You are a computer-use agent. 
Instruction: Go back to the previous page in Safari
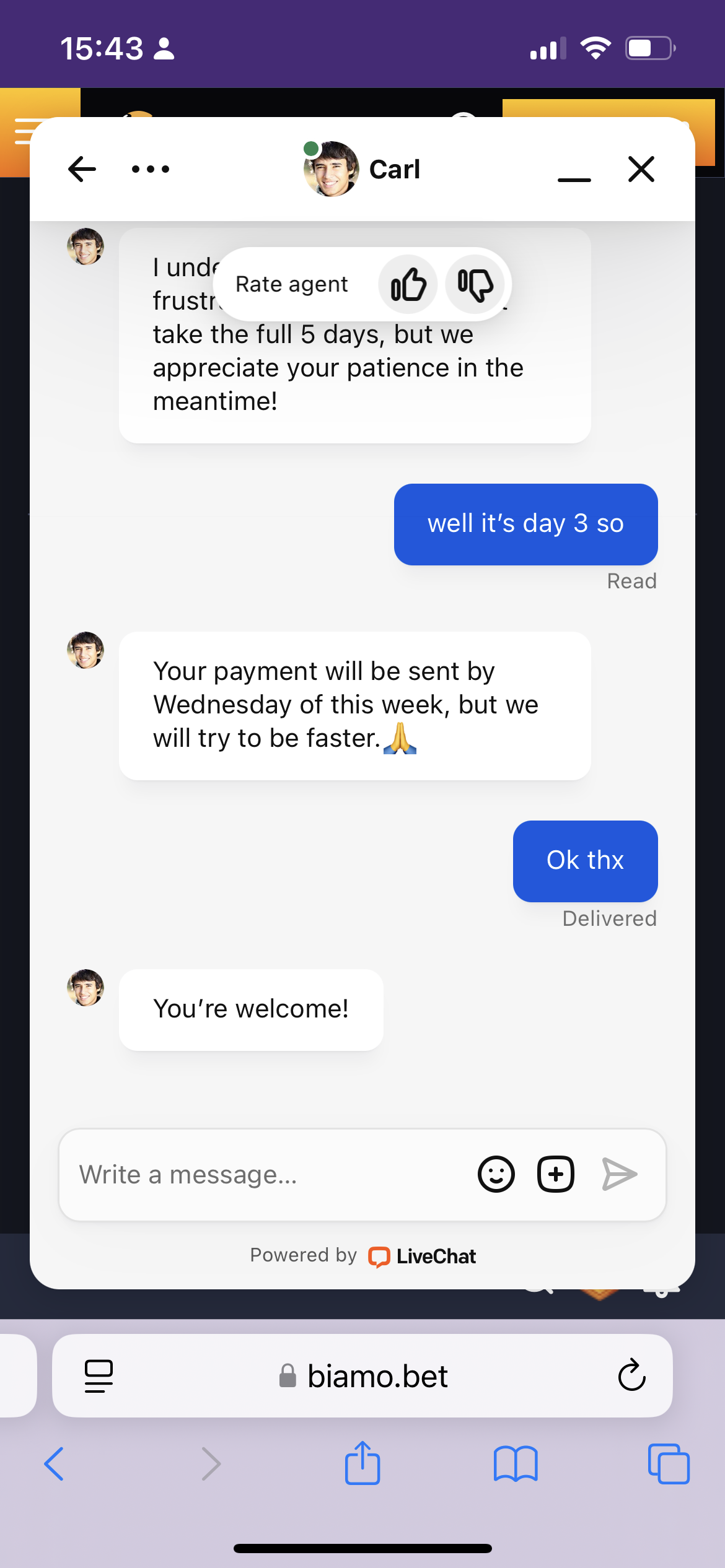55,1464
